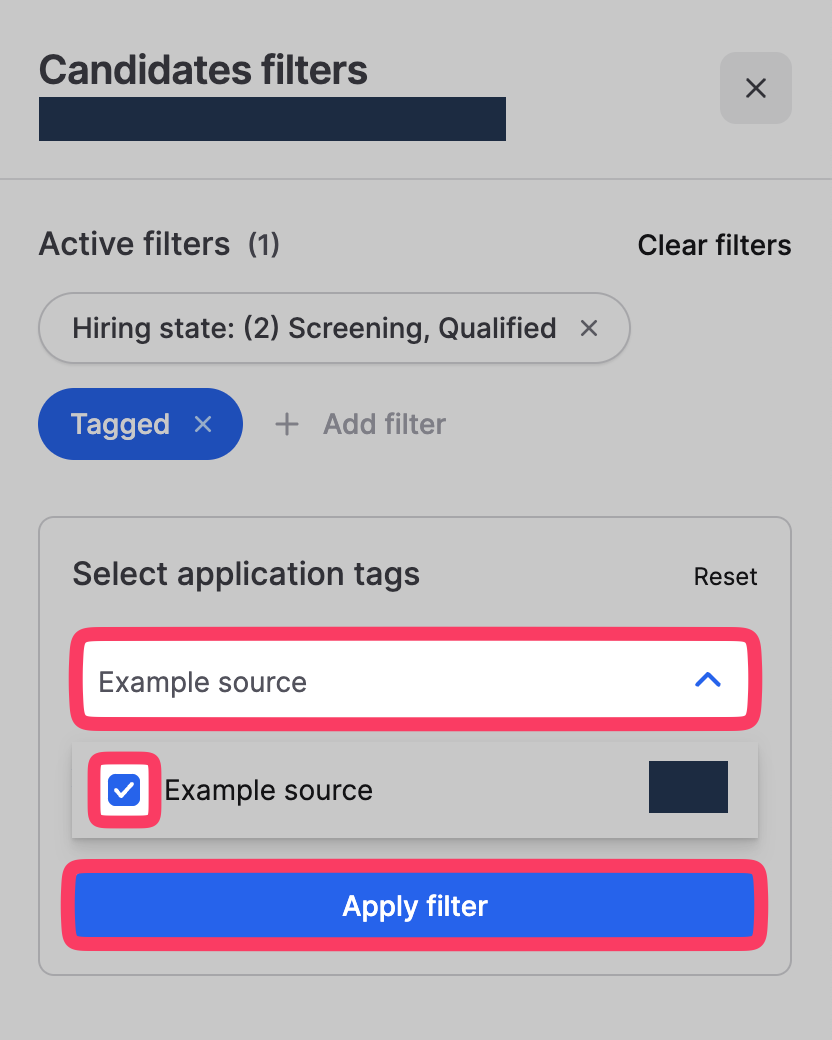
Task: Remove the Hiring state filter chip
Action: pos(589,328)
